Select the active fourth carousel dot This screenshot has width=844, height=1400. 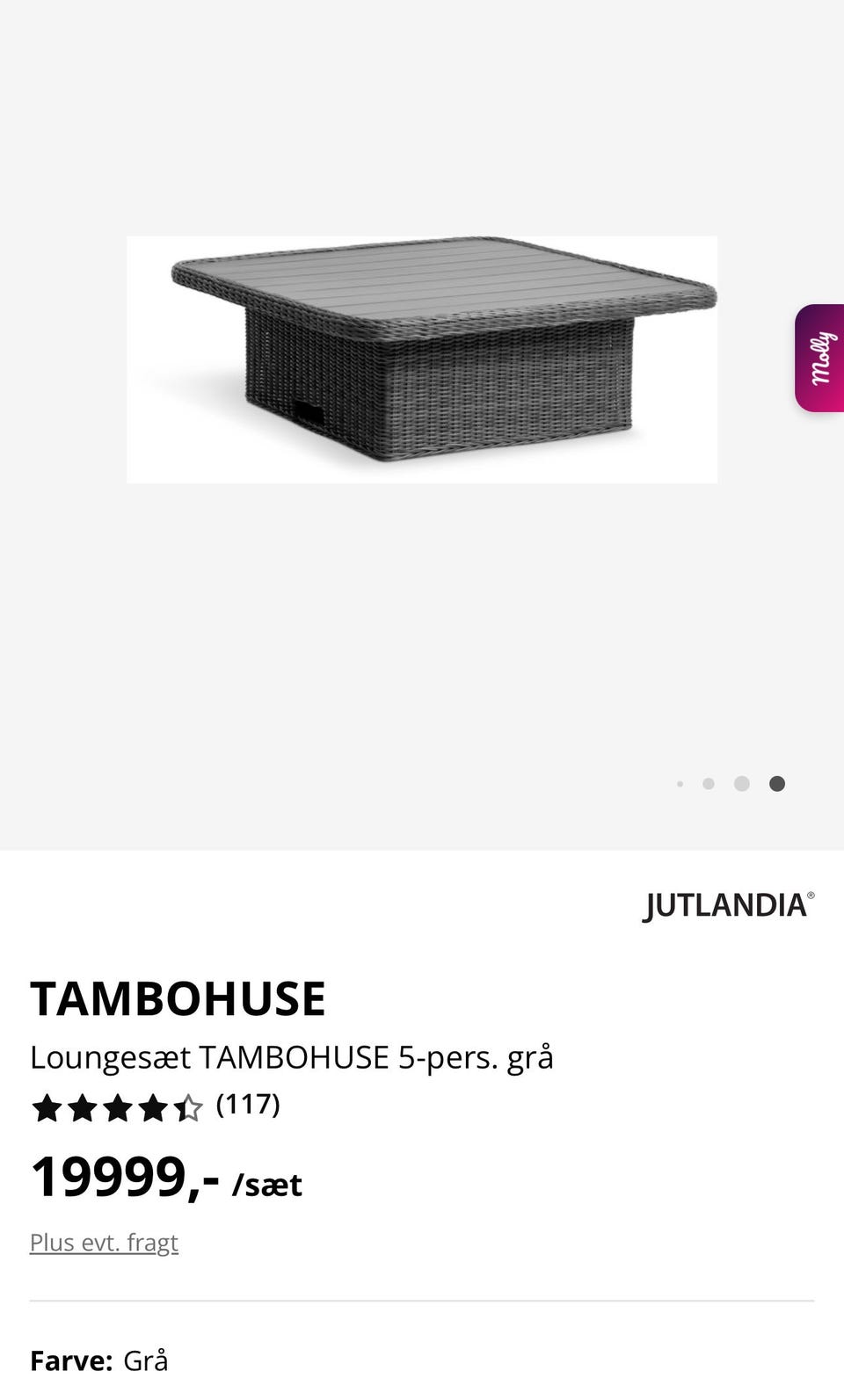777,782
